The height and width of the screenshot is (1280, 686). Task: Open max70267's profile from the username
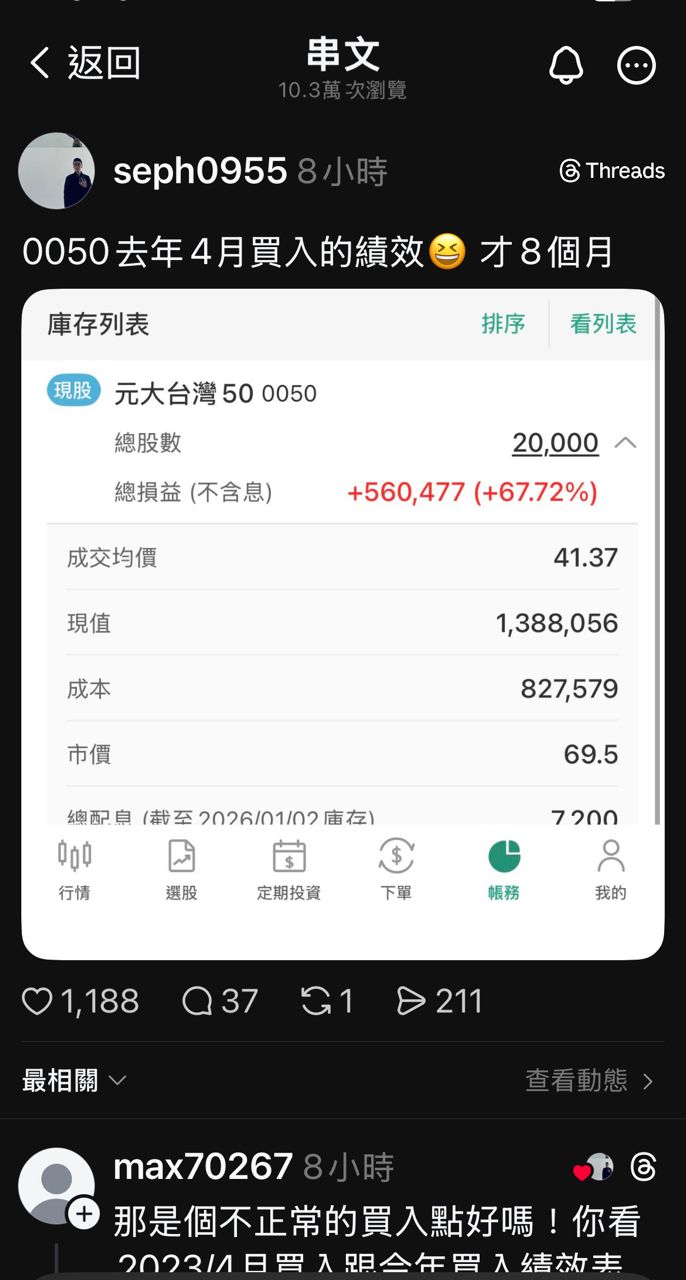click(203, 1167)
